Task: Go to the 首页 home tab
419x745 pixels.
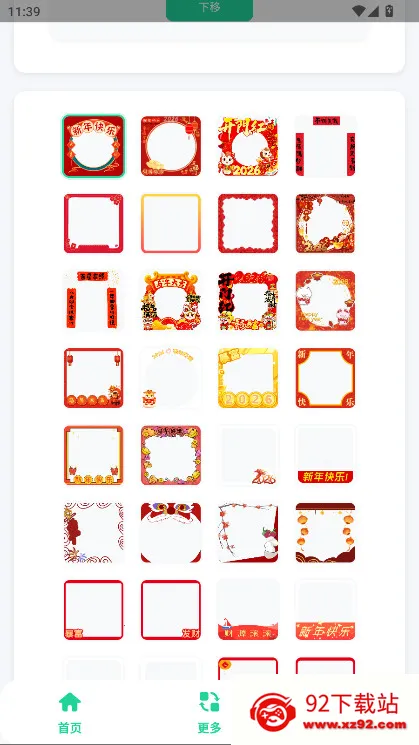Action: click(x=70, y=712)
